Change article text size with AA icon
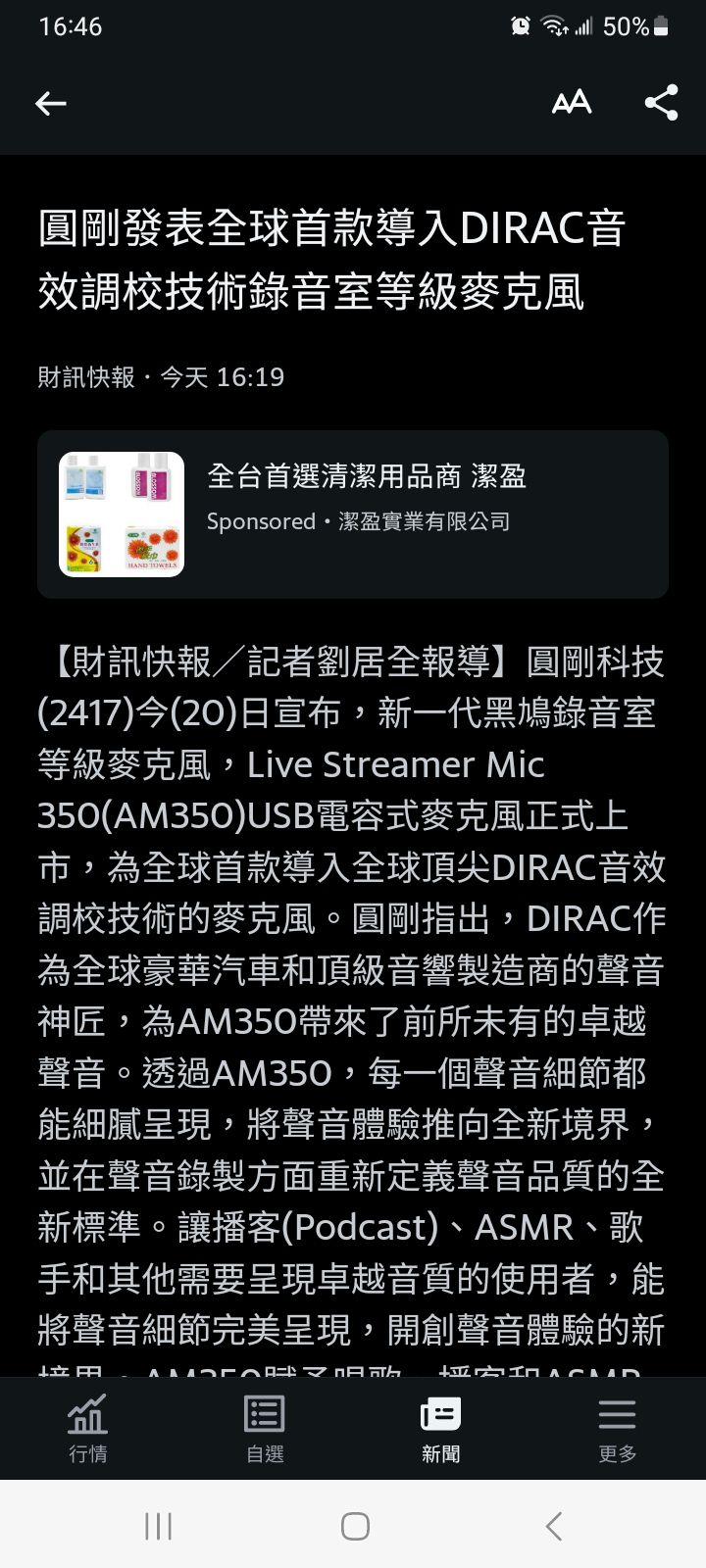Viewport: 706px width, 1568px height. [x=571, y=103]
